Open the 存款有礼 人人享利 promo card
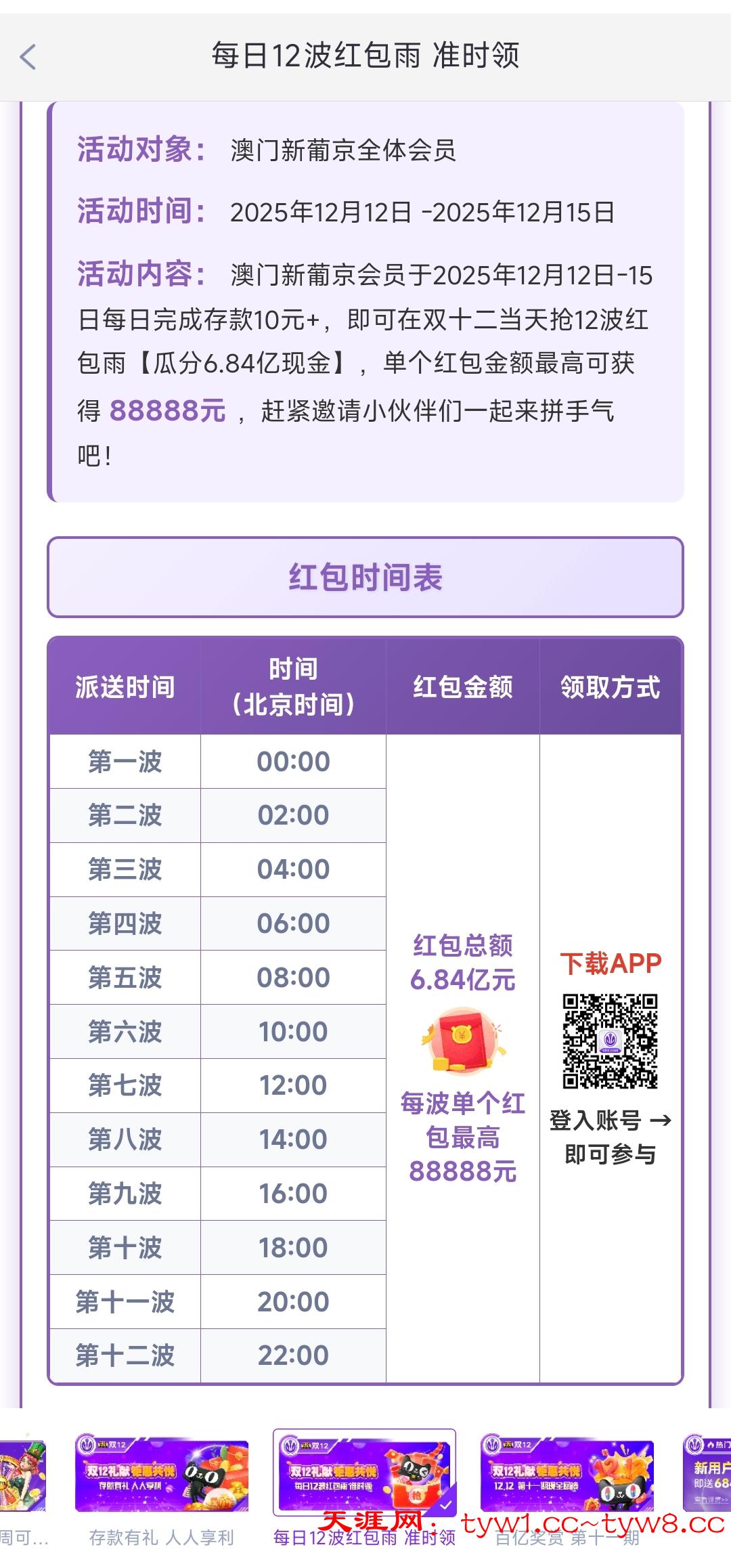 click(x=161, y=1474)
